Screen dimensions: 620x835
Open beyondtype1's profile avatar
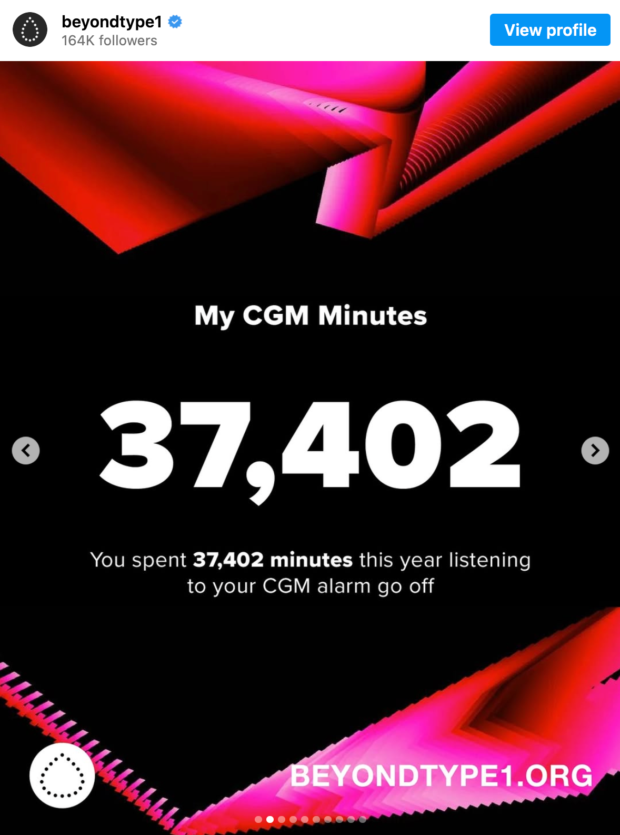click(30, 30)
